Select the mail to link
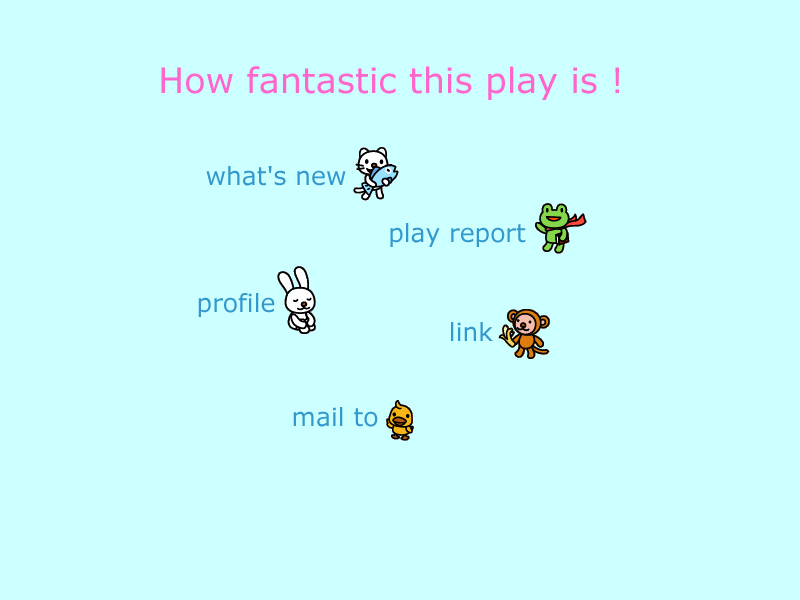This screenshot has height=600, width=800. tap(335, 418)
